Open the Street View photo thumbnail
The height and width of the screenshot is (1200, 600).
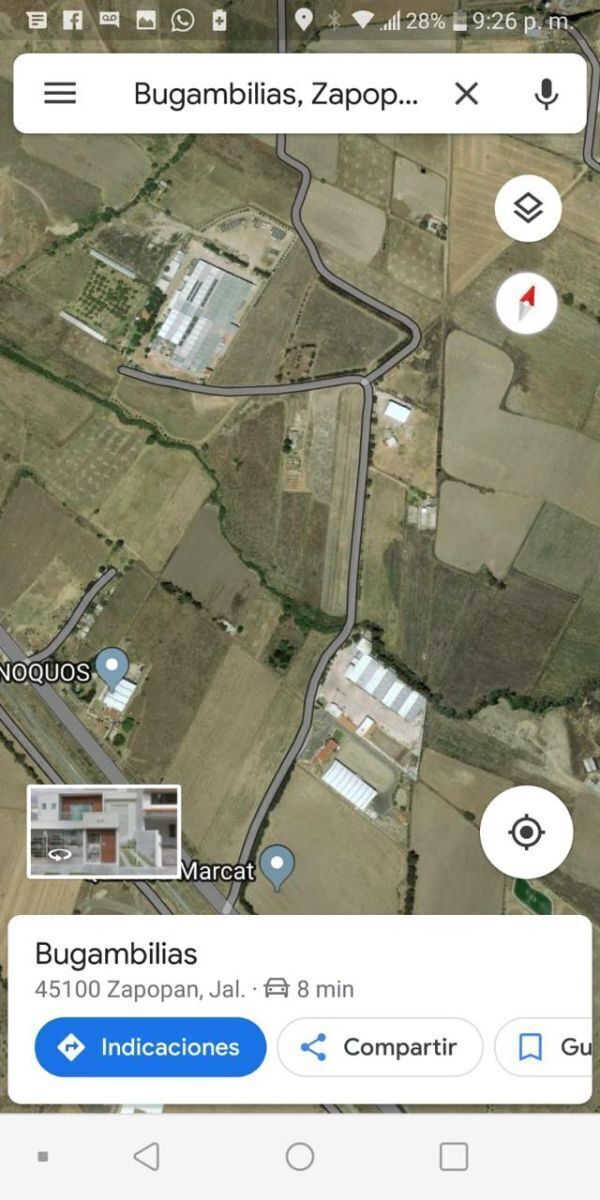pyautogui.click(x=104, y=831)
